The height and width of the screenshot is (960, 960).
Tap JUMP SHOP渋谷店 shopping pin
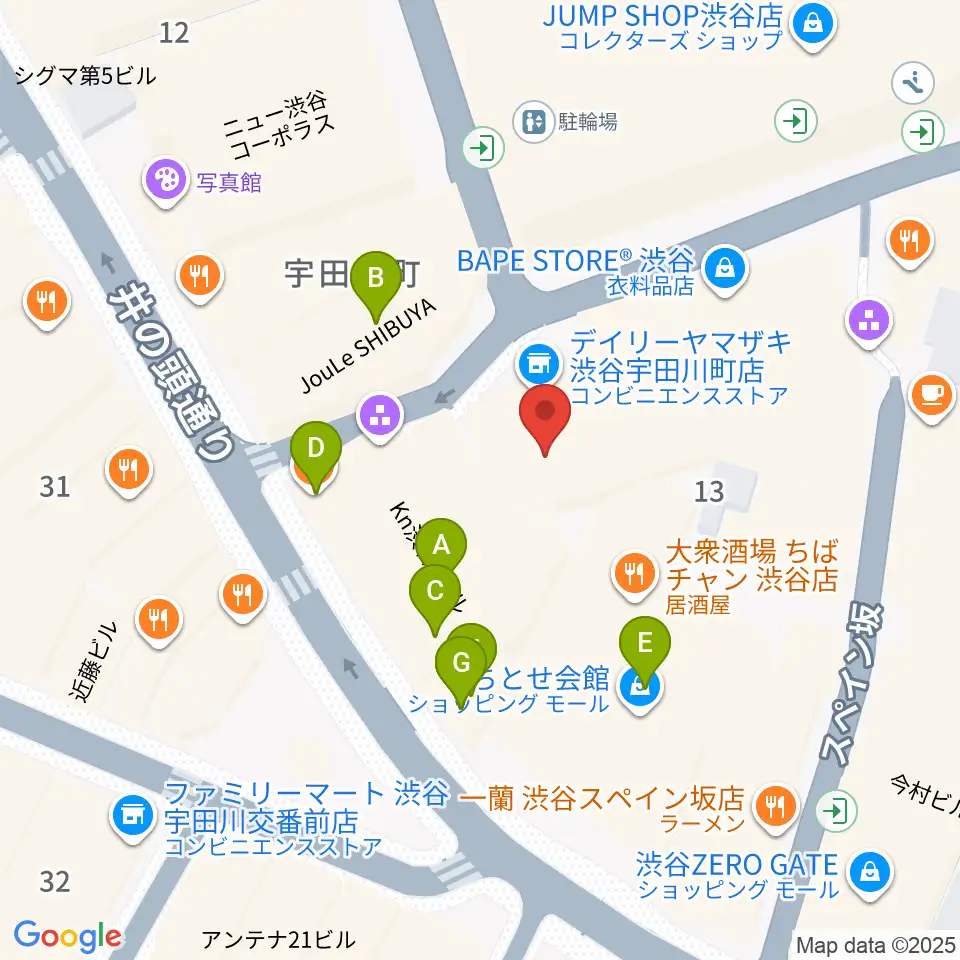pyautogui.click(x=812, y=26)
